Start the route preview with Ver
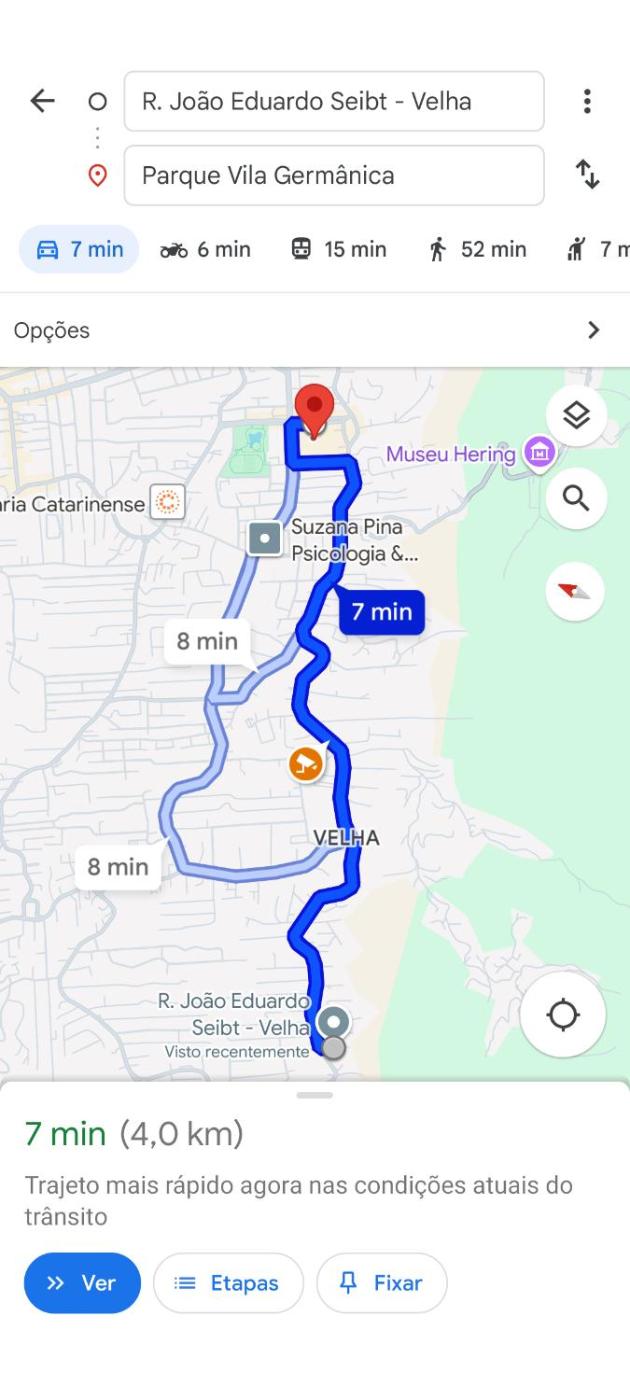Screen dimensions: 630x1400 pos(82,1283)
